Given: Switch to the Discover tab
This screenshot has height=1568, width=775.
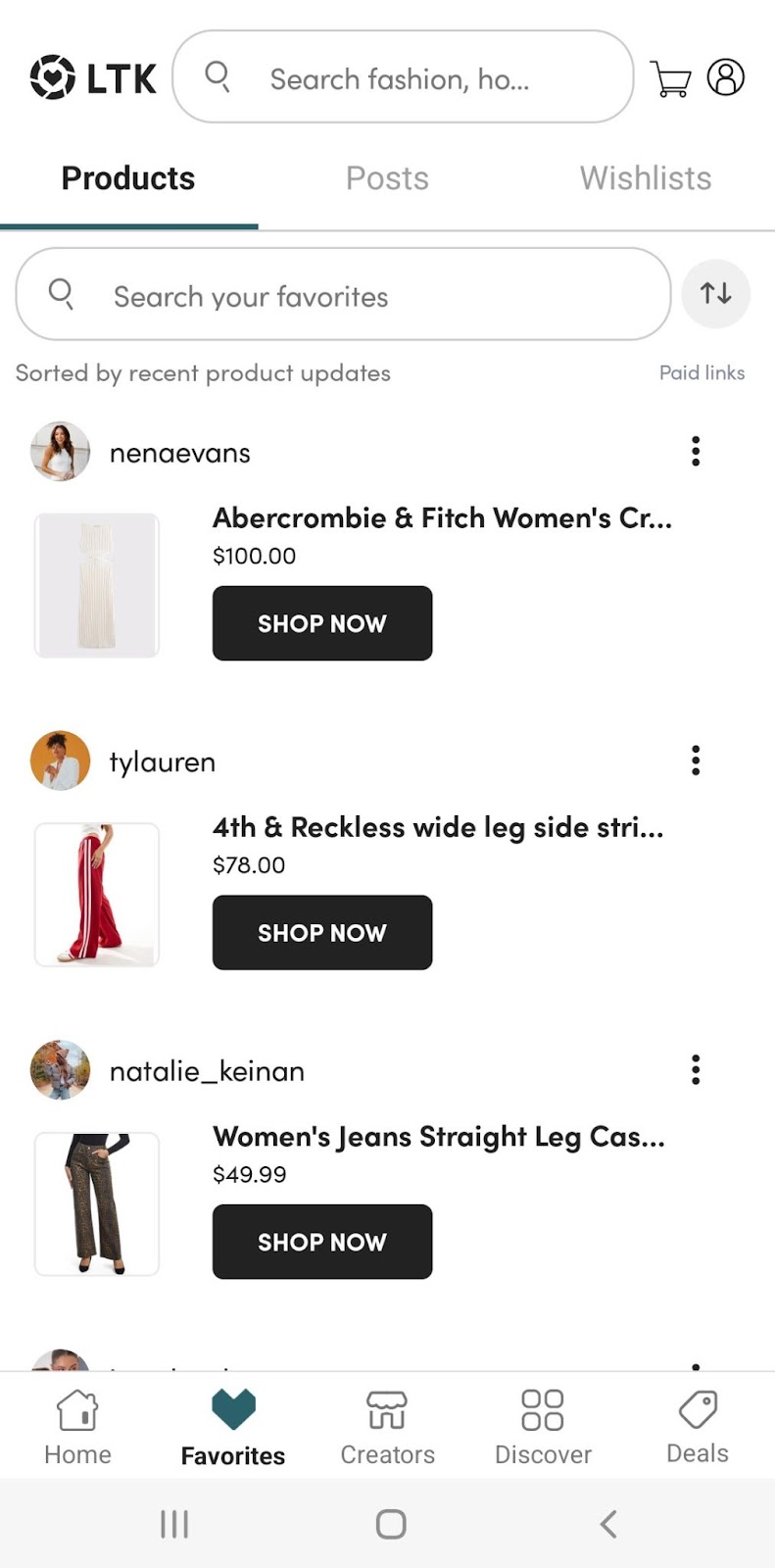Looking at the screenshot, I should point(543,1427).
